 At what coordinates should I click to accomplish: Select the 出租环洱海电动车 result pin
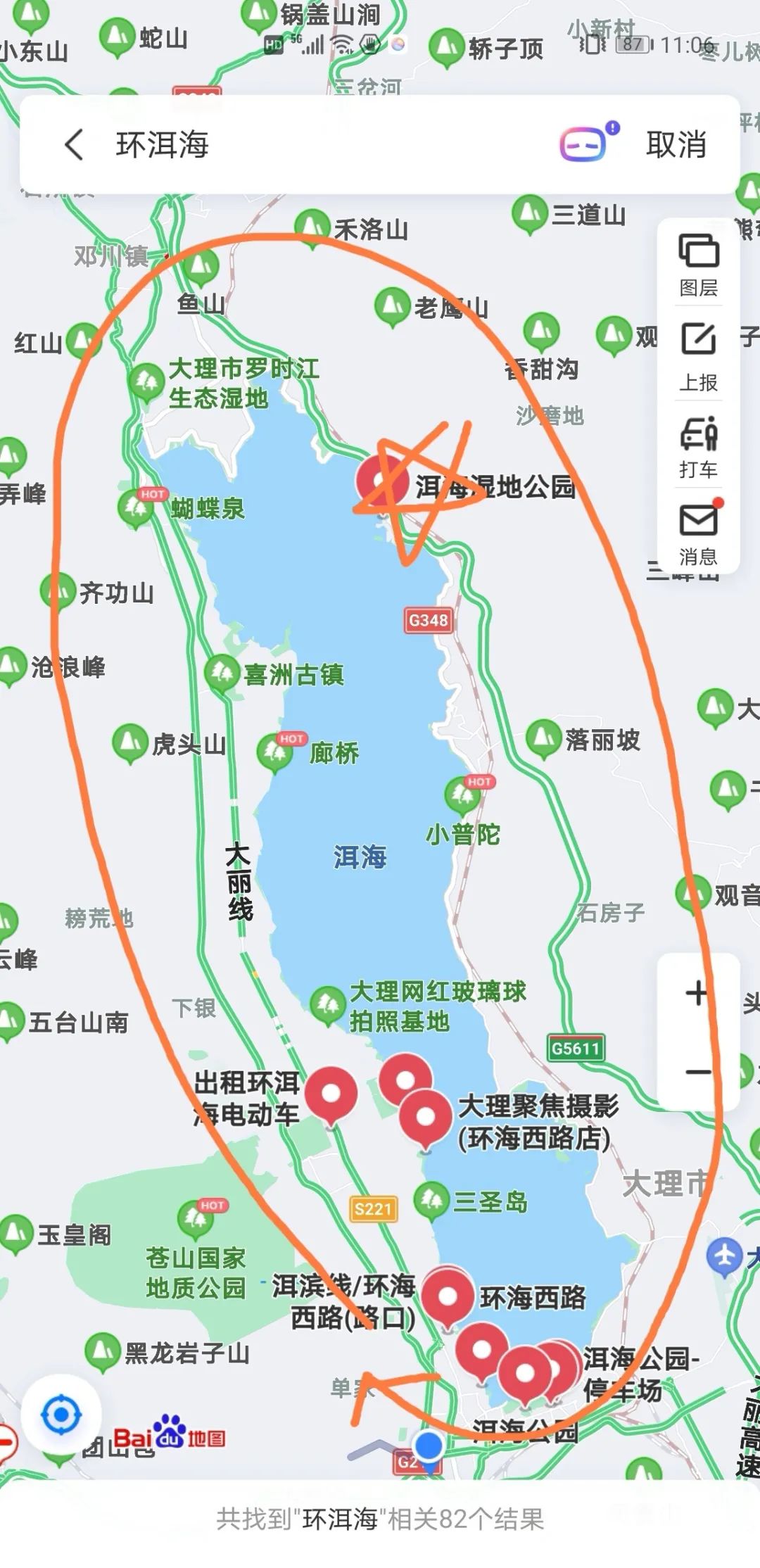point(330,1092)
